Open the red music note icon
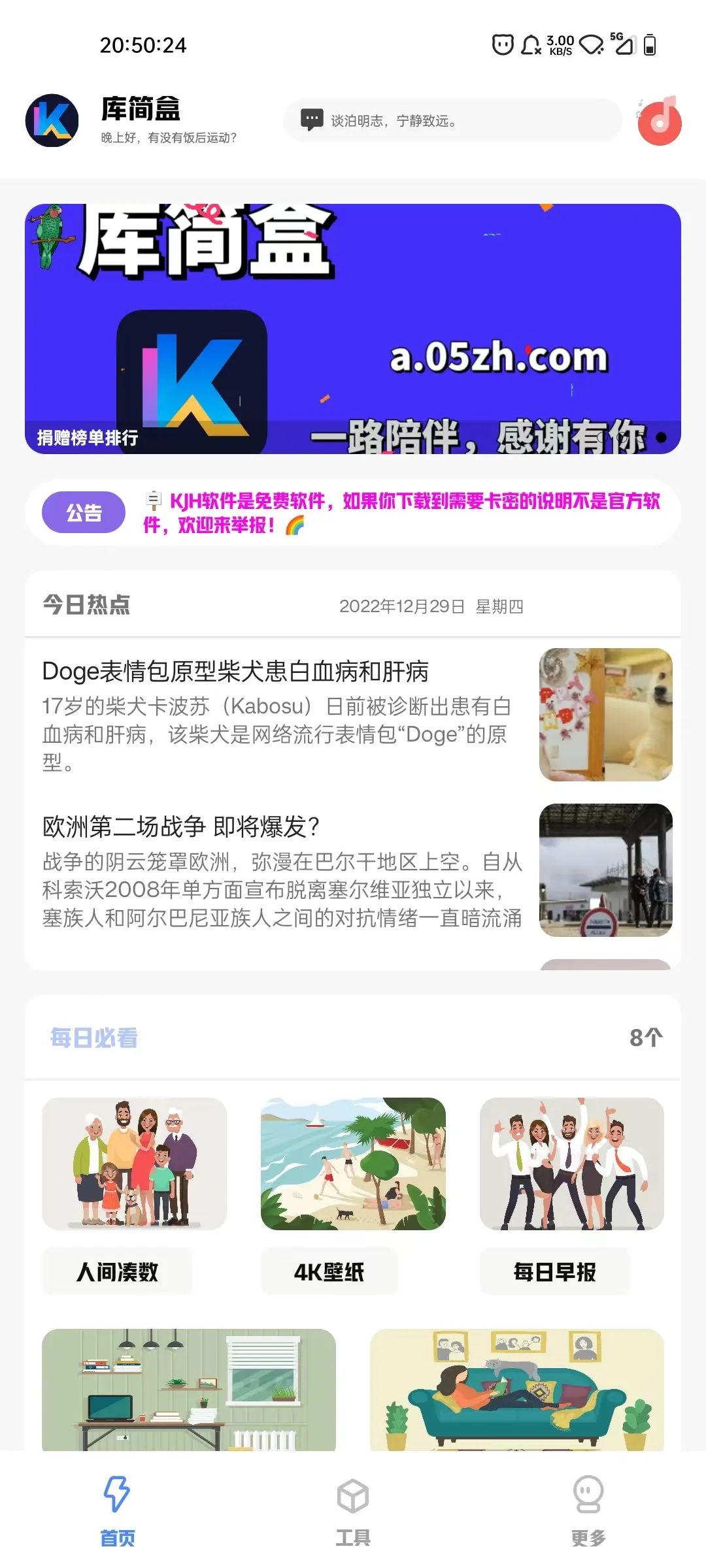706x1568 pixels. click(659, 121)
